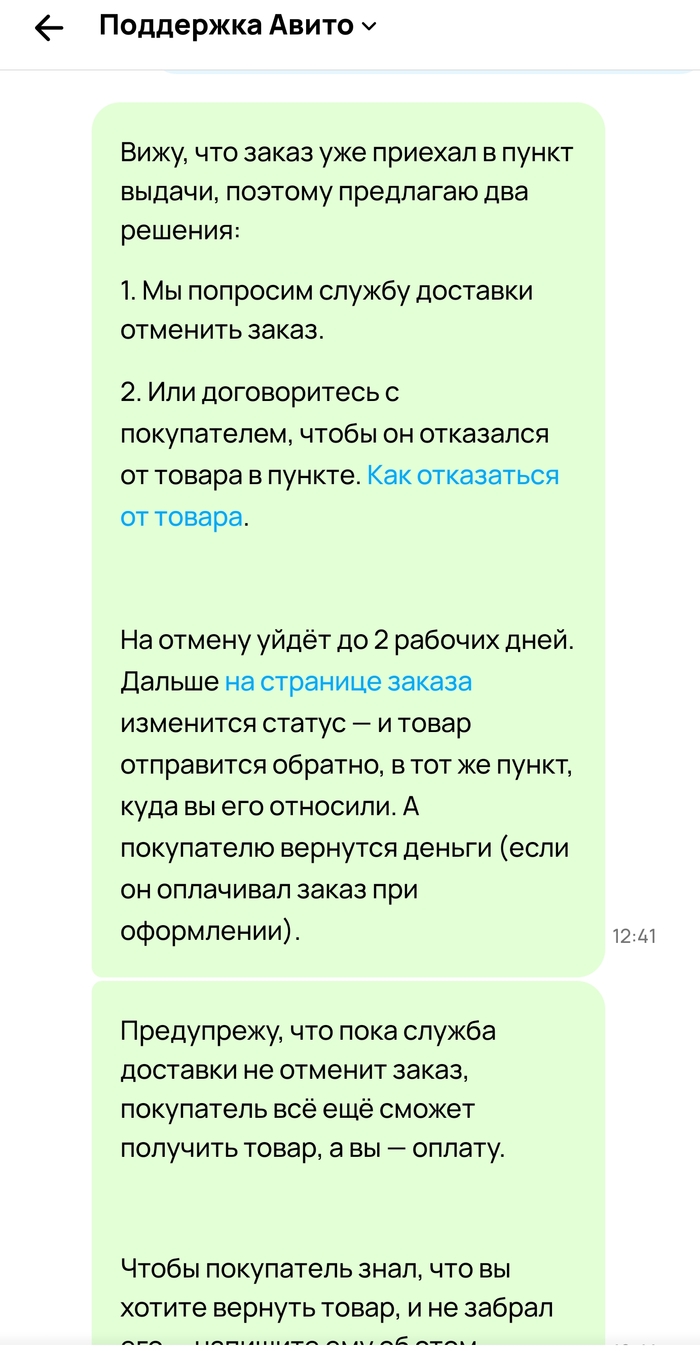The width and height of the screenshot is (700, 1351).
Task: Open the Как отказаться от товара link
Action: pyautogui.click(x=462, y=476)
